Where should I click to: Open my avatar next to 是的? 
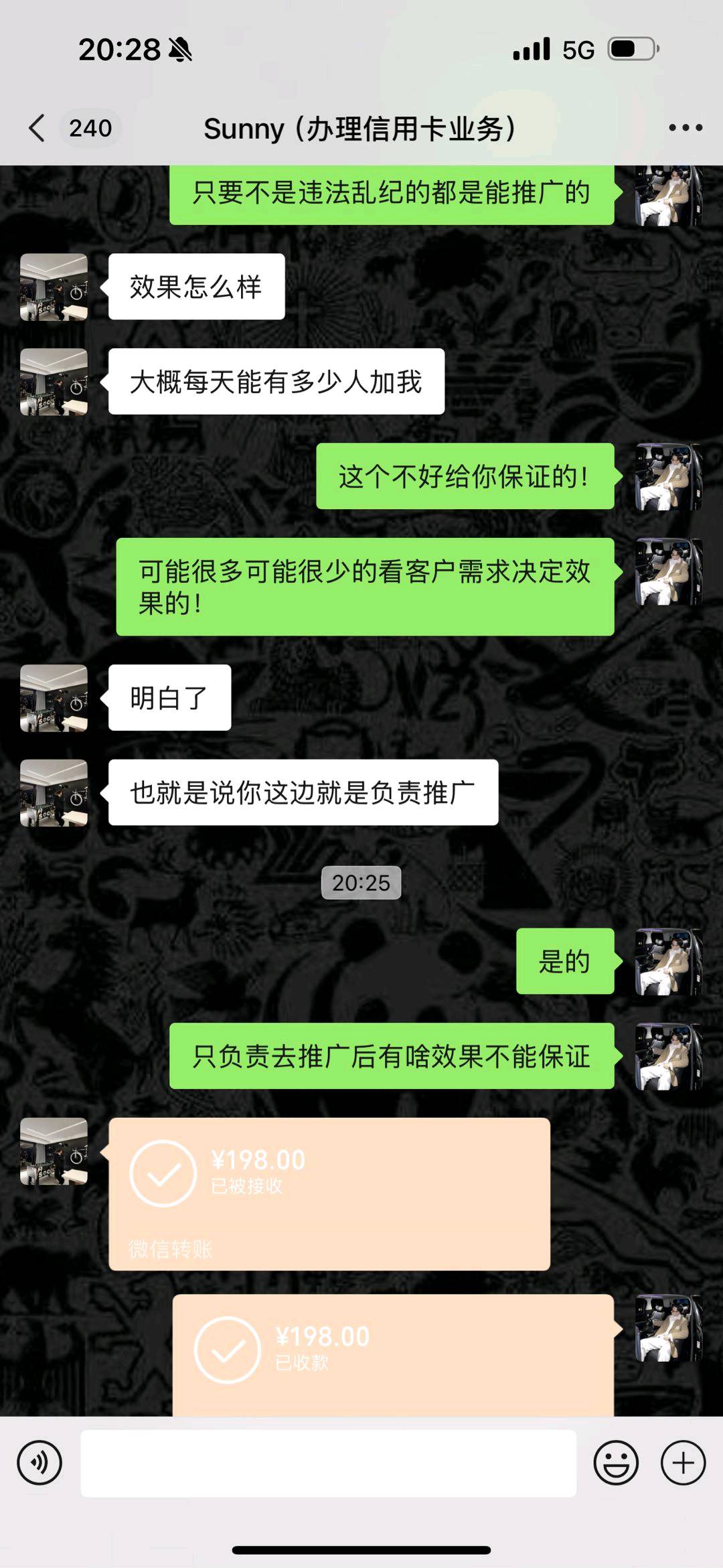coord(668,961)
